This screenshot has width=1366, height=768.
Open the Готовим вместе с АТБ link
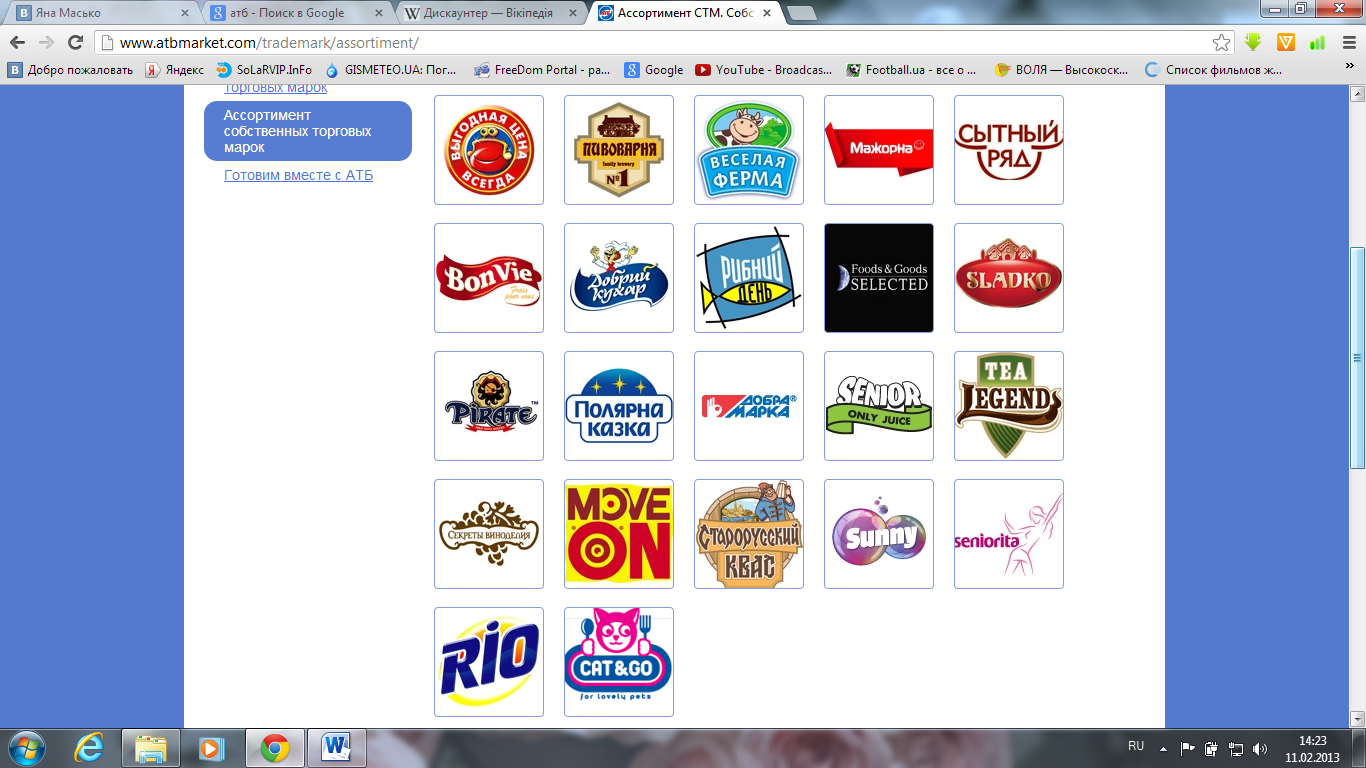pyautogui.click(x=298, y=175)
